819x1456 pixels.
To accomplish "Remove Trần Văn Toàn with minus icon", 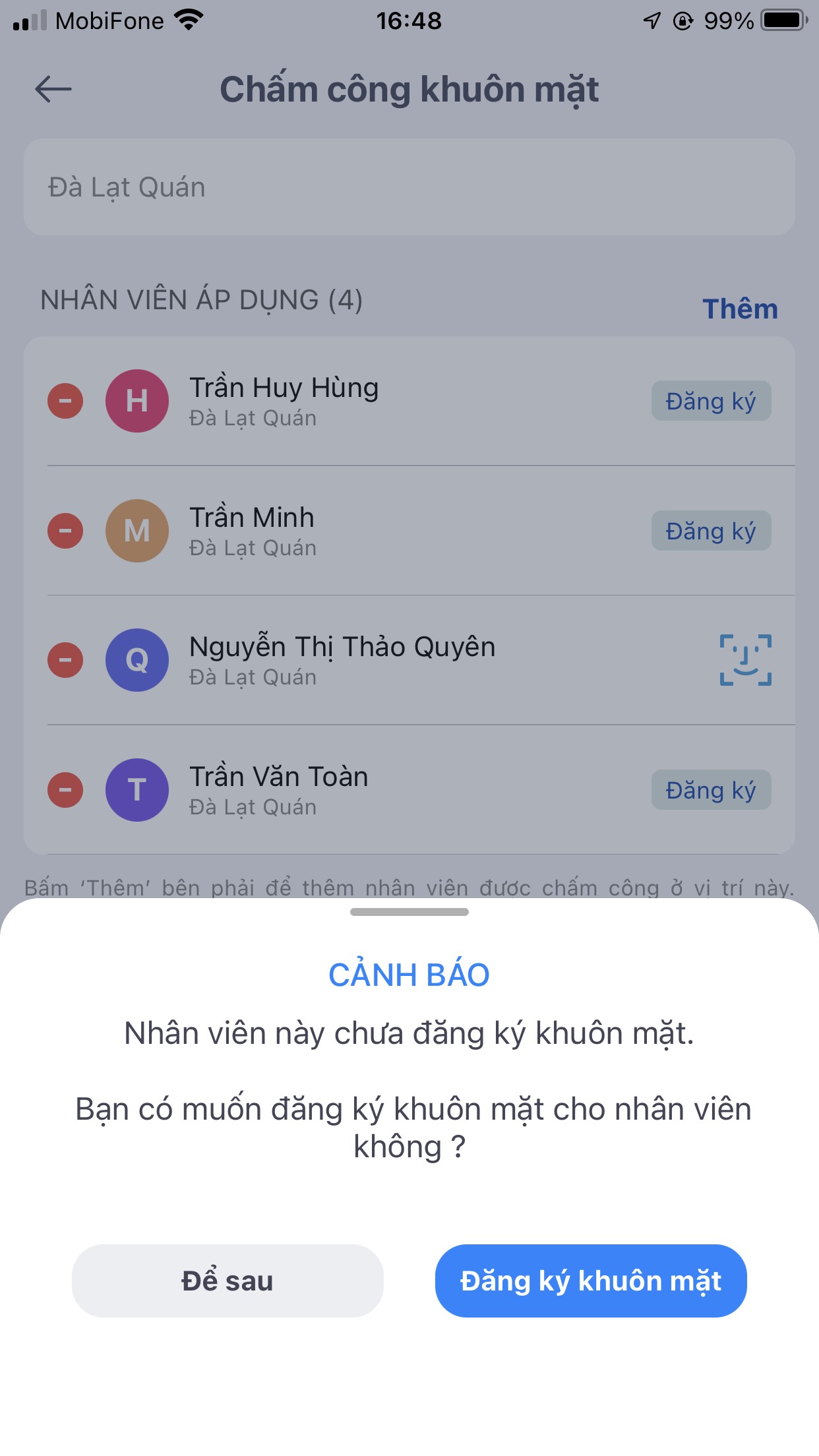I will coord(65,790).
